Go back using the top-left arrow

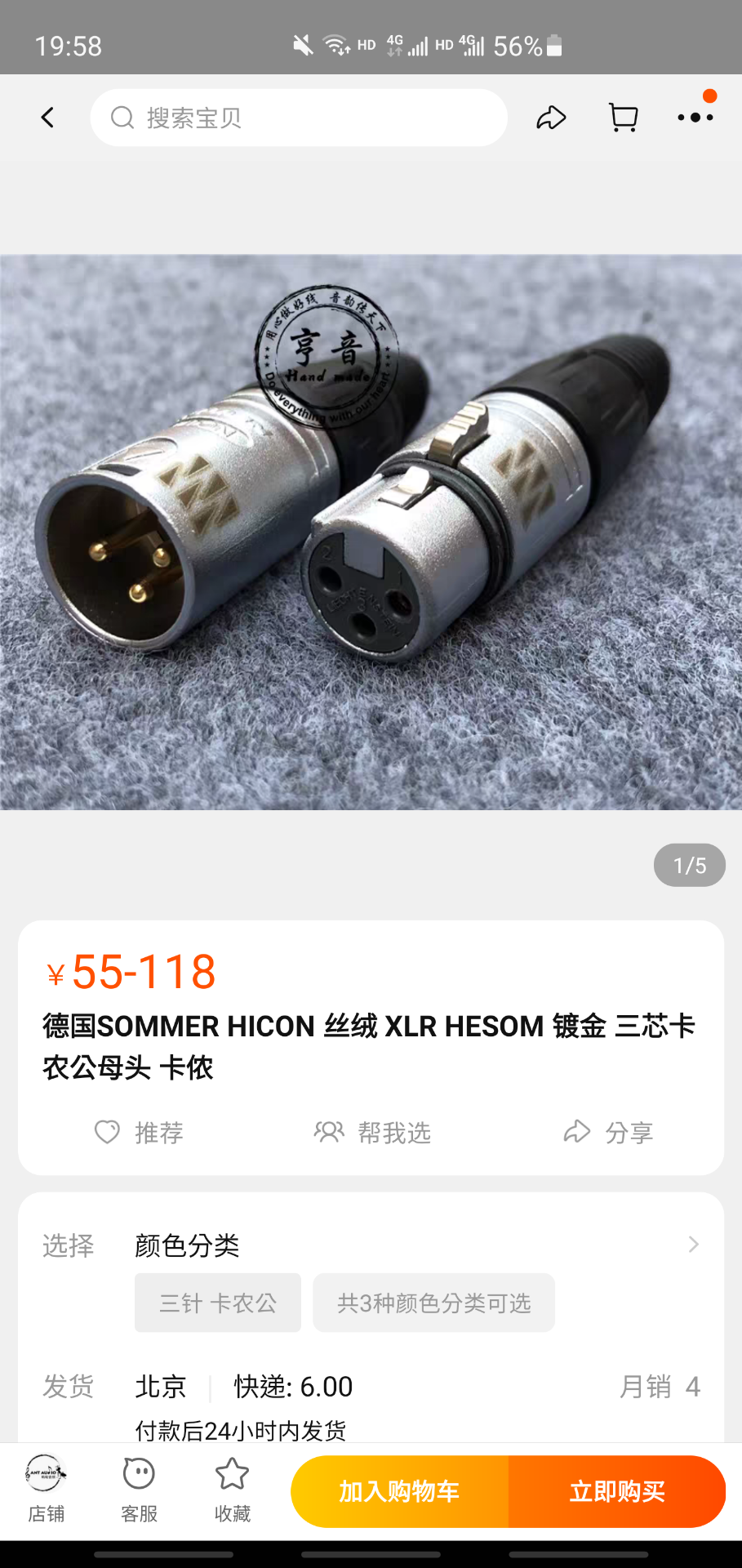pyautogui.click(x=47, y=118)
